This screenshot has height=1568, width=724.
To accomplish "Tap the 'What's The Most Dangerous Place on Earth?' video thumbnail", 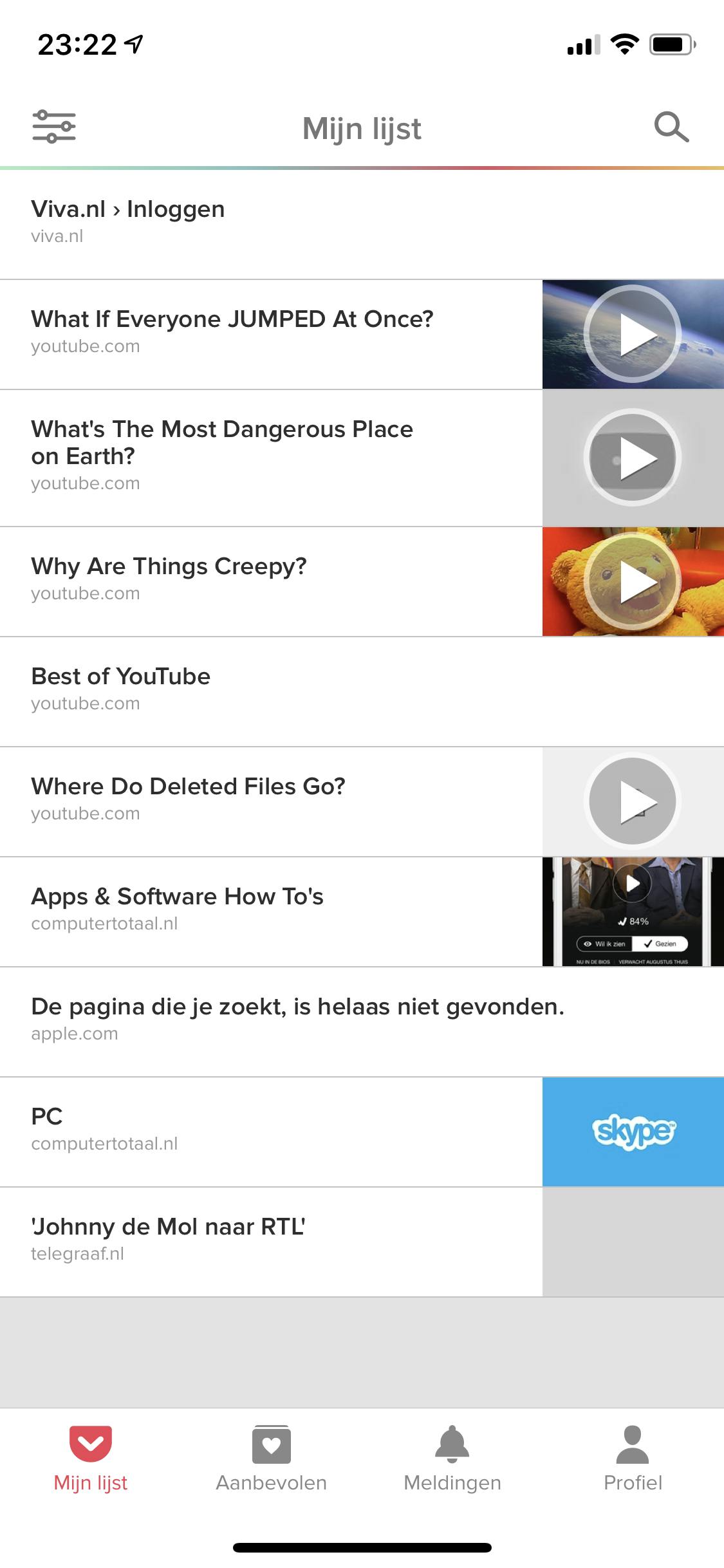I will pyautogui.click(x=633, y=457).
